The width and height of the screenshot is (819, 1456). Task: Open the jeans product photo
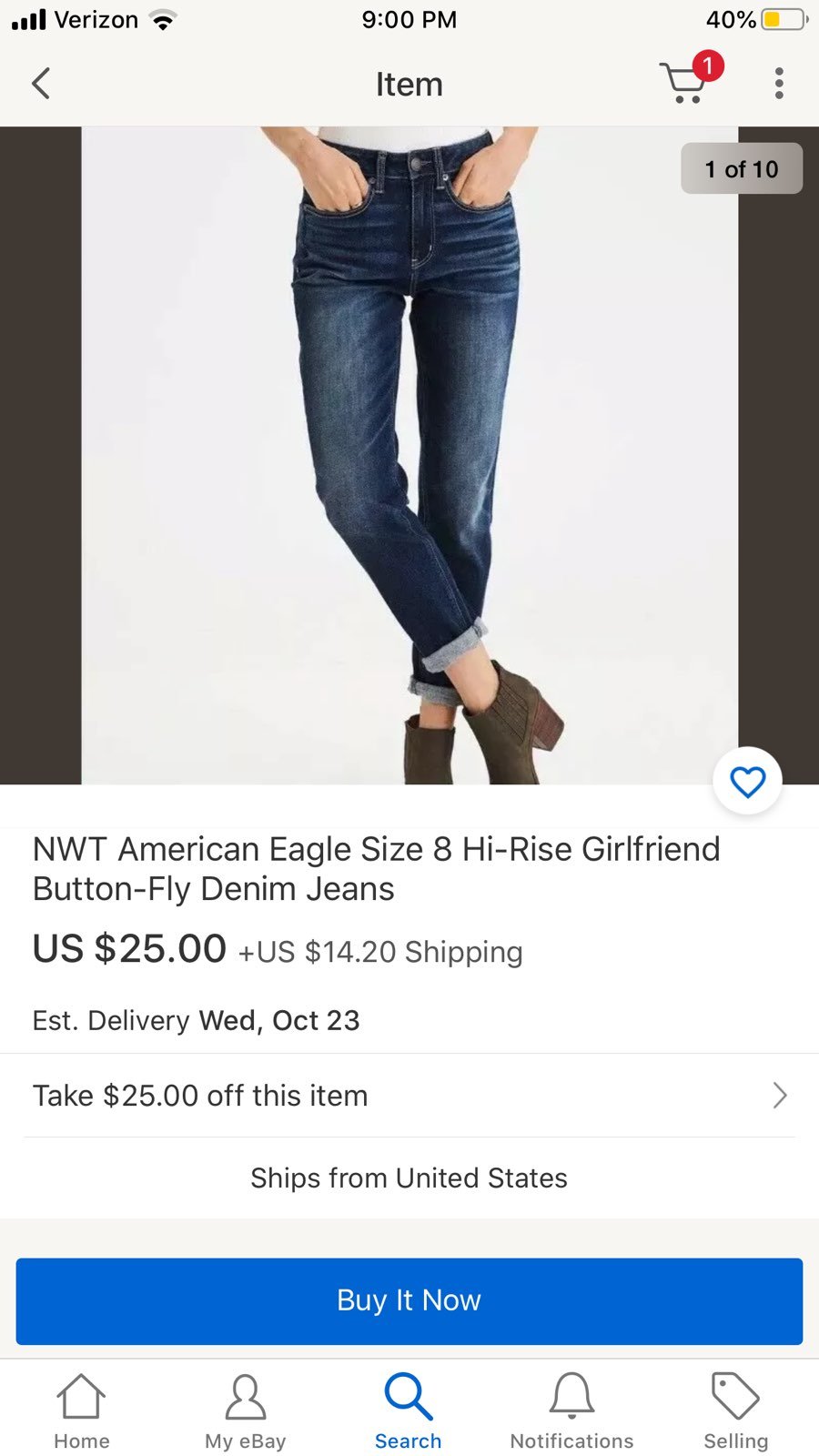click(x=409, y=455)
